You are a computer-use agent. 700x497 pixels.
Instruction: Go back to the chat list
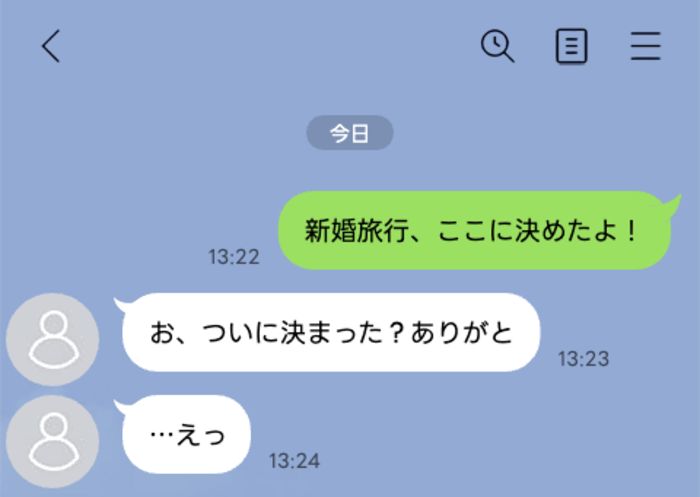click(x=51, y=47)
